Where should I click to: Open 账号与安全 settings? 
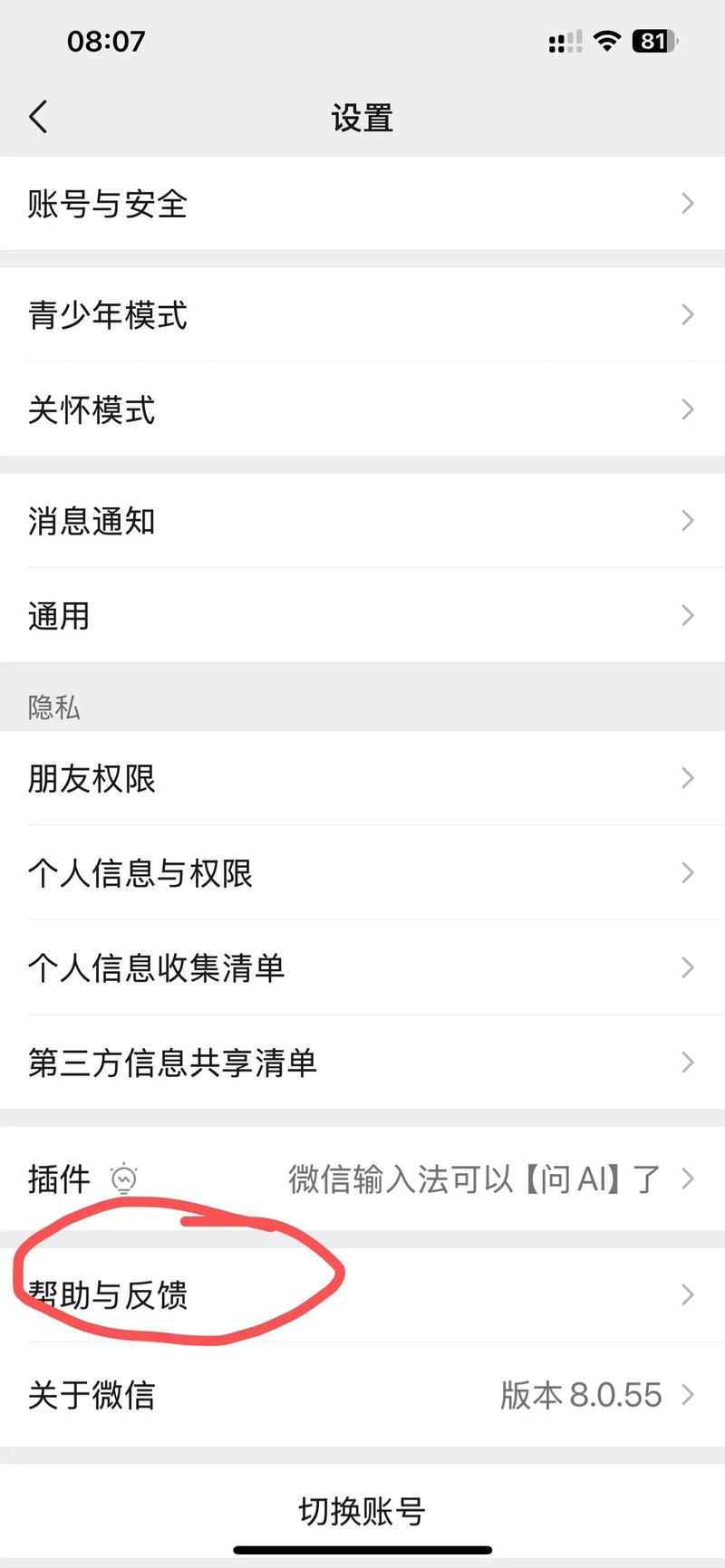coord(362,204)
